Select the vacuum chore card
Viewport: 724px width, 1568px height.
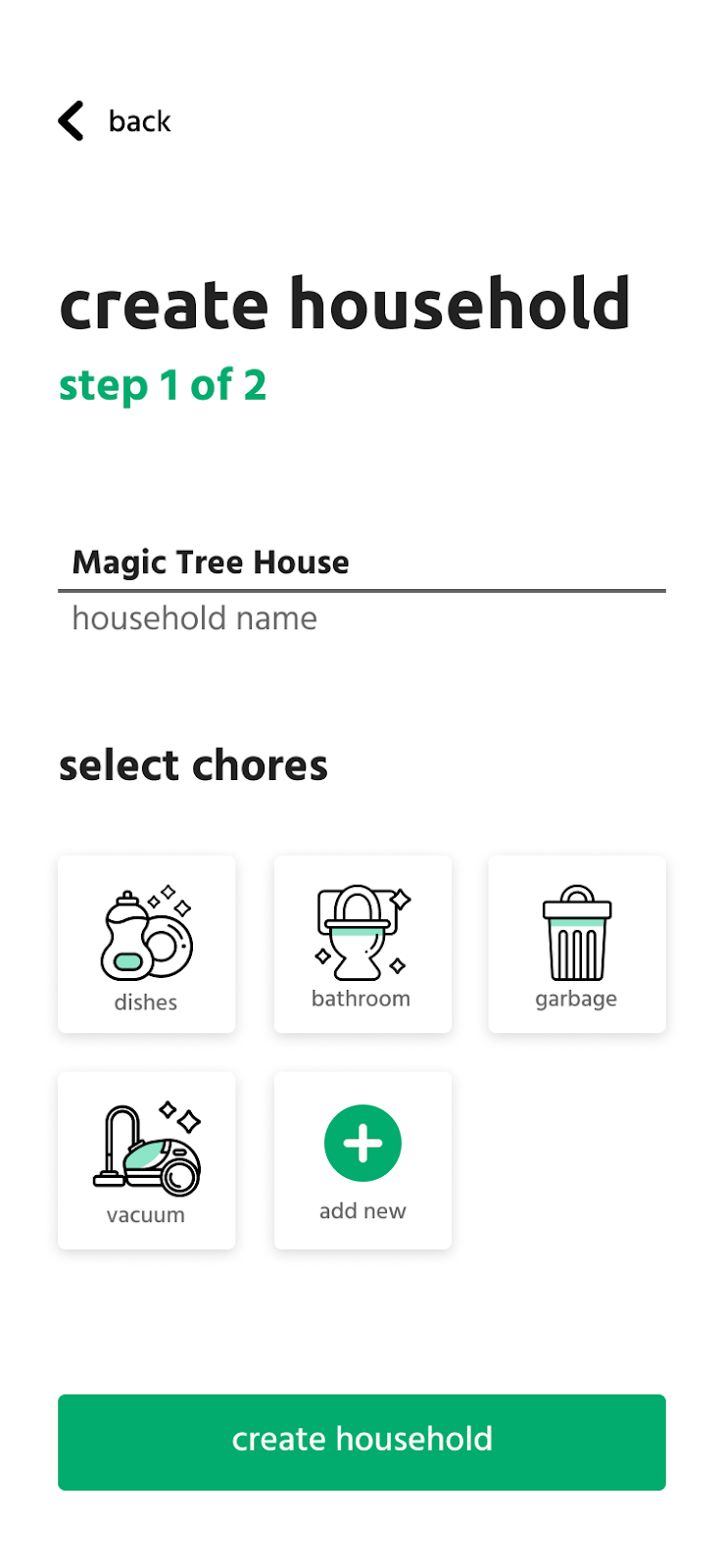(x=147, y=1159)
